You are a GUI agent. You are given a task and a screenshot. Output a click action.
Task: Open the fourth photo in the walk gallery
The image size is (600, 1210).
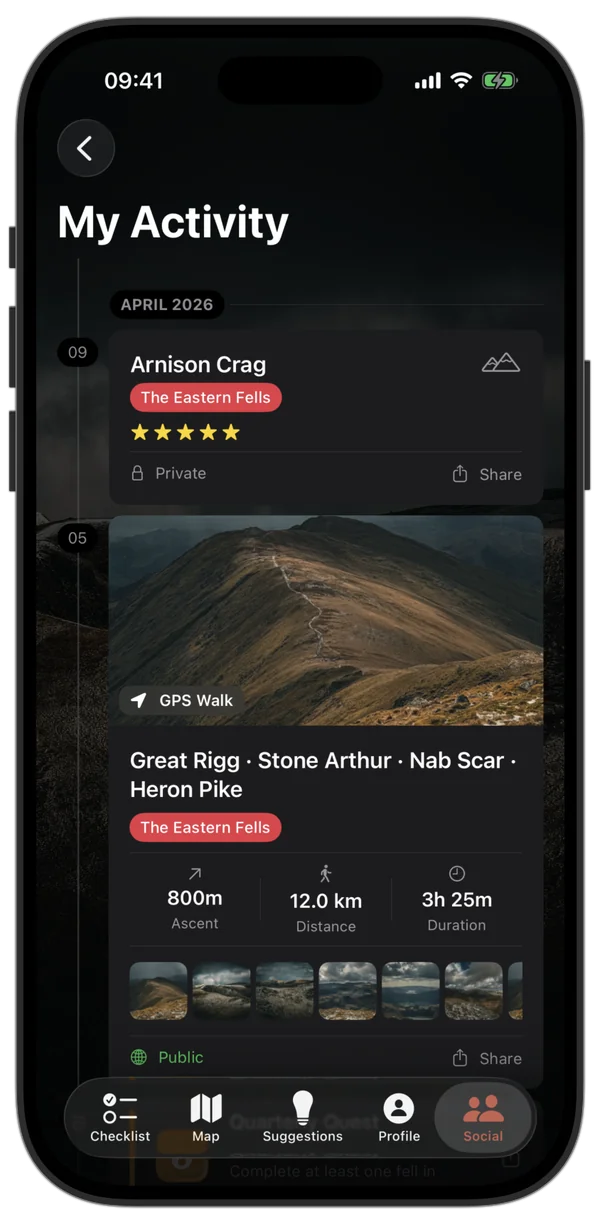click(347, 990)
